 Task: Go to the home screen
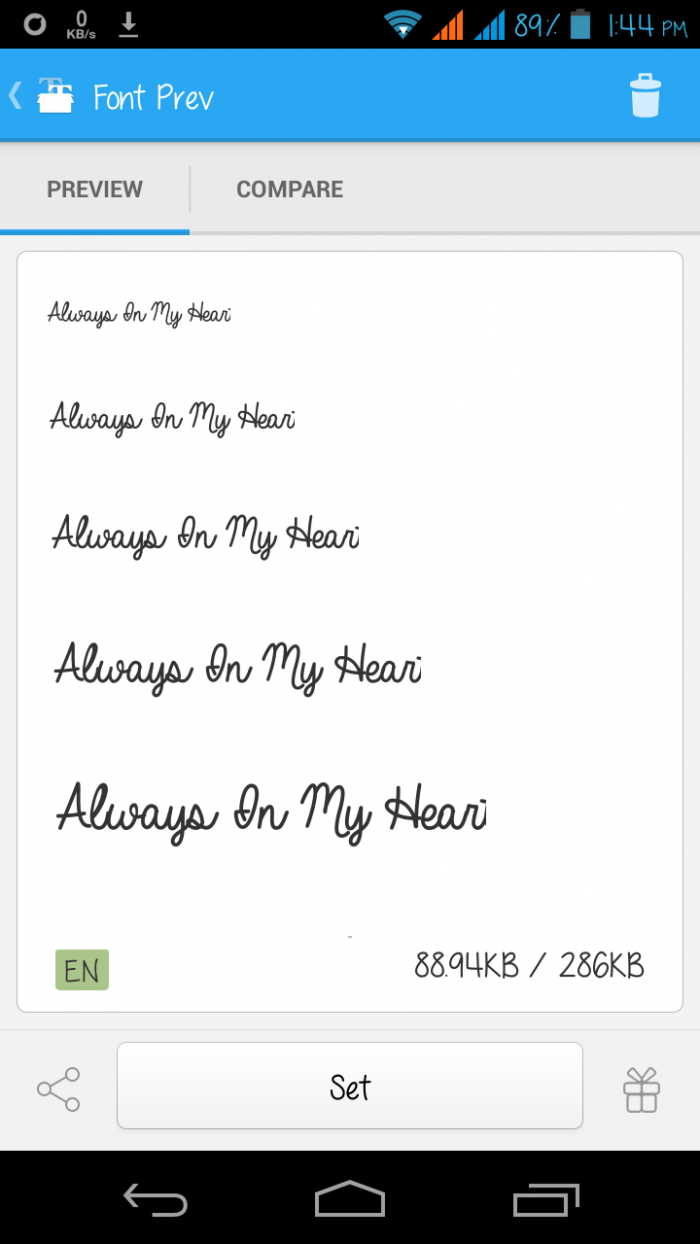click(x=350, y=1198)
